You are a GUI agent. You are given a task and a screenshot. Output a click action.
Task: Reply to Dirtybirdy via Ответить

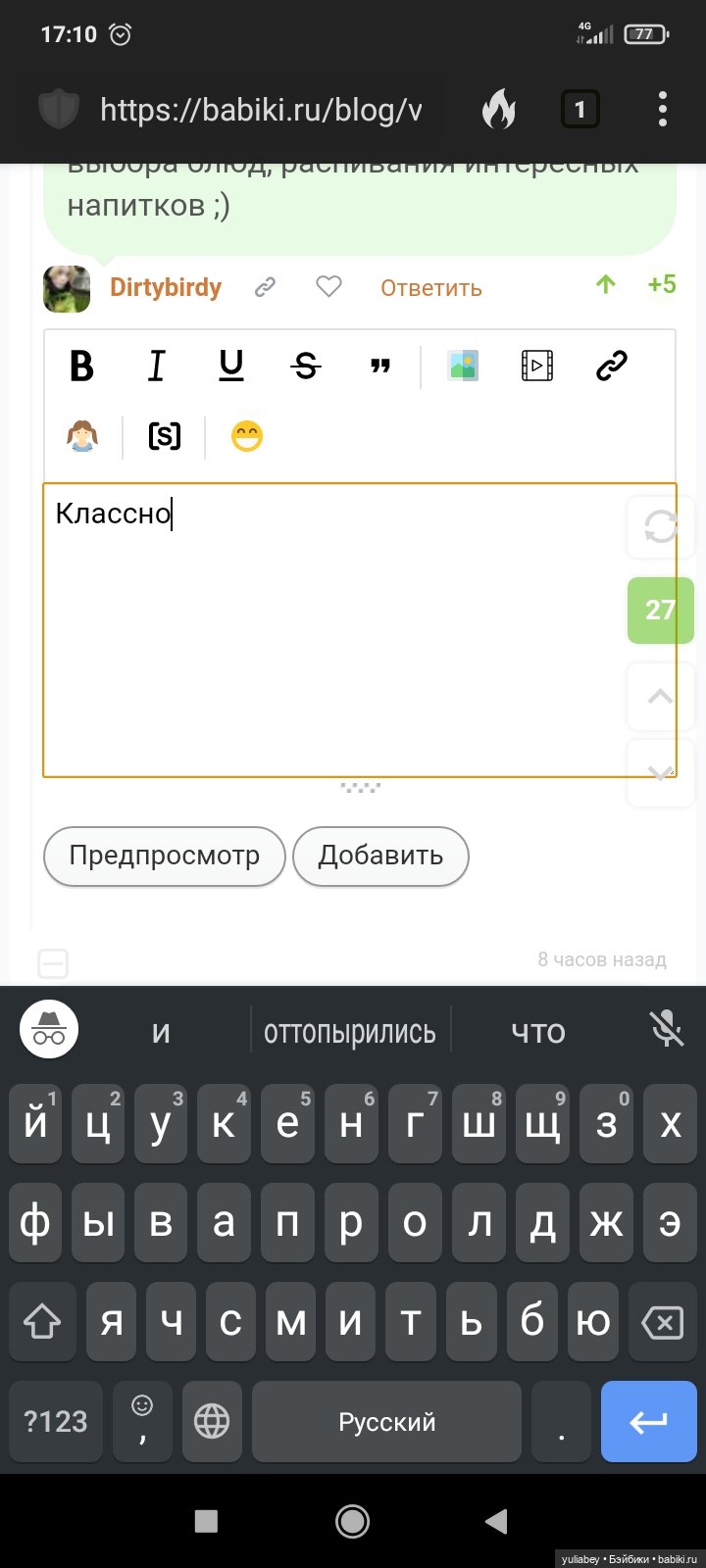pos(431,288)
